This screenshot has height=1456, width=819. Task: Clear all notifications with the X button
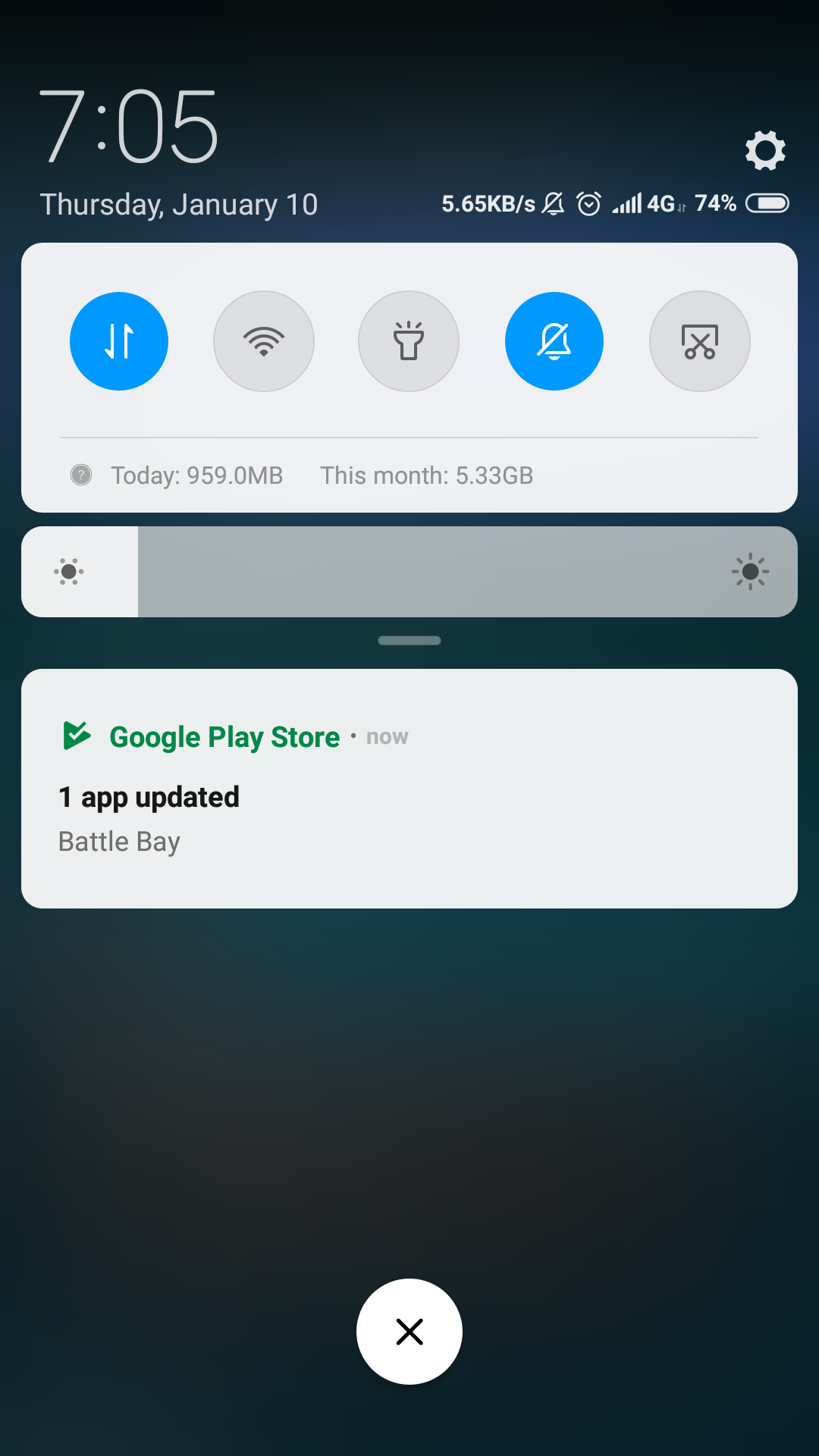(x=409, y=1332)
